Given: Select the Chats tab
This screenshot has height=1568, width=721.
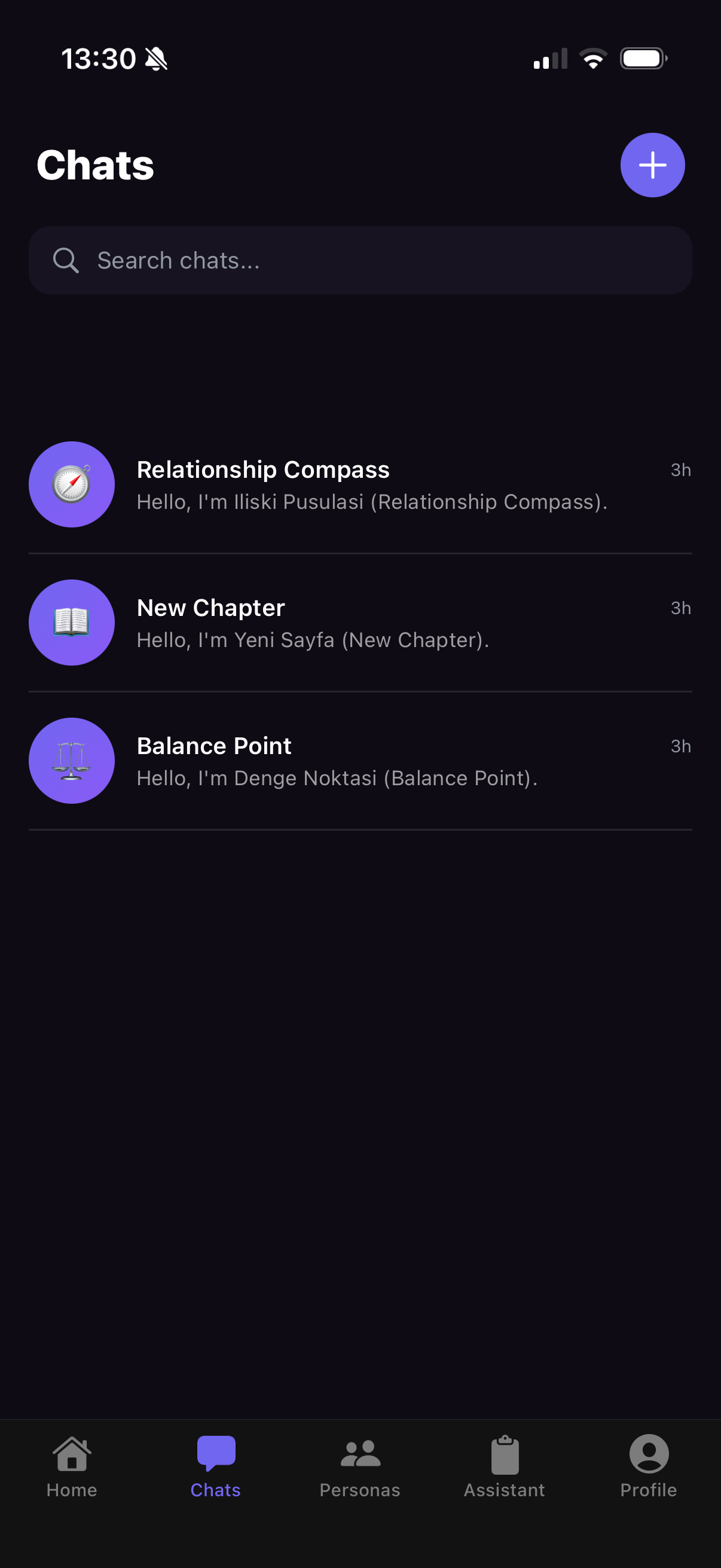Looking at the screenshot, I should point(216,1467).
